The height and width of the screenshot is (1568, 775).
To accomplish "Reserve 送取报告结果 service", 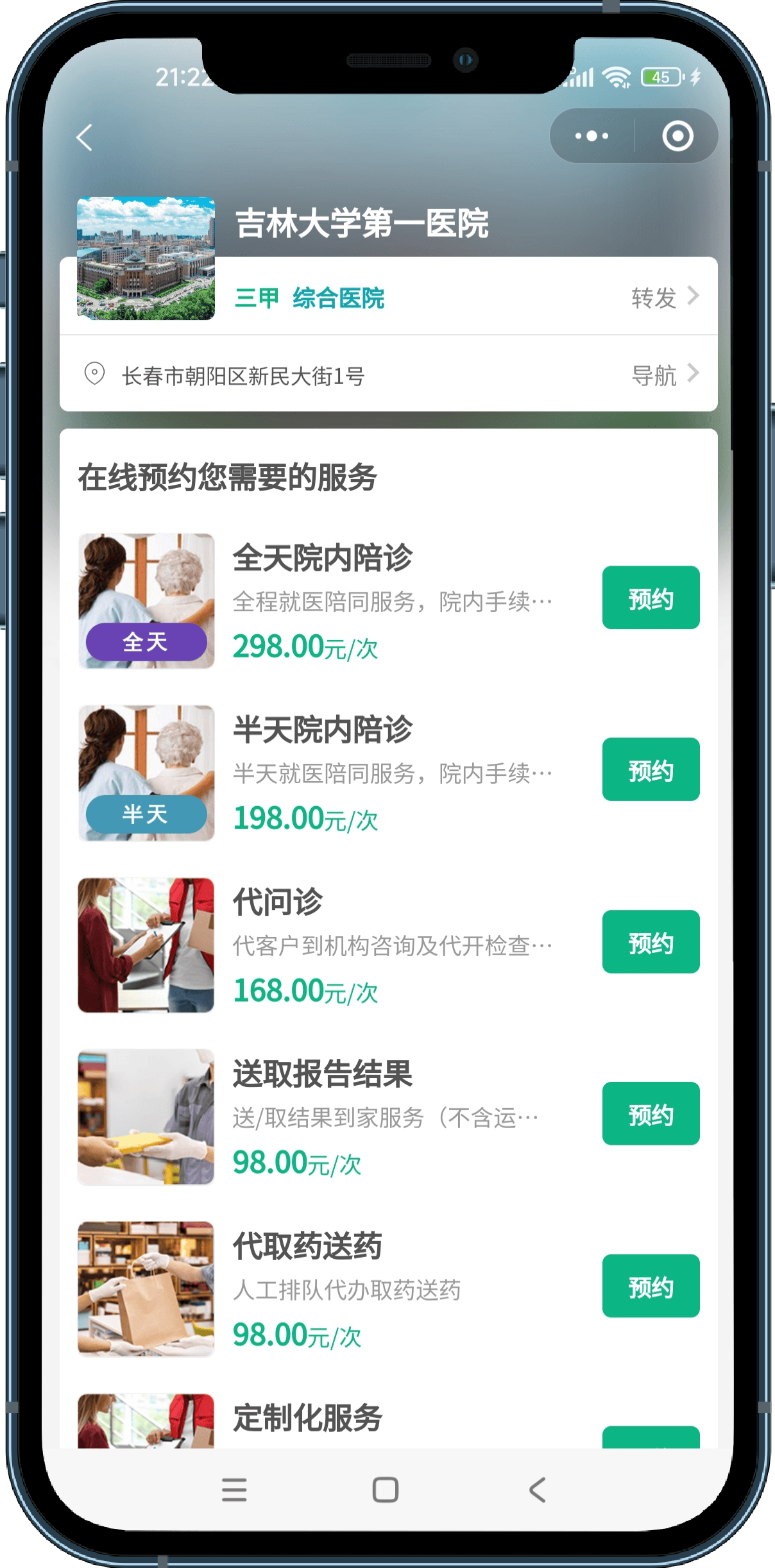I will [651, 1113].
